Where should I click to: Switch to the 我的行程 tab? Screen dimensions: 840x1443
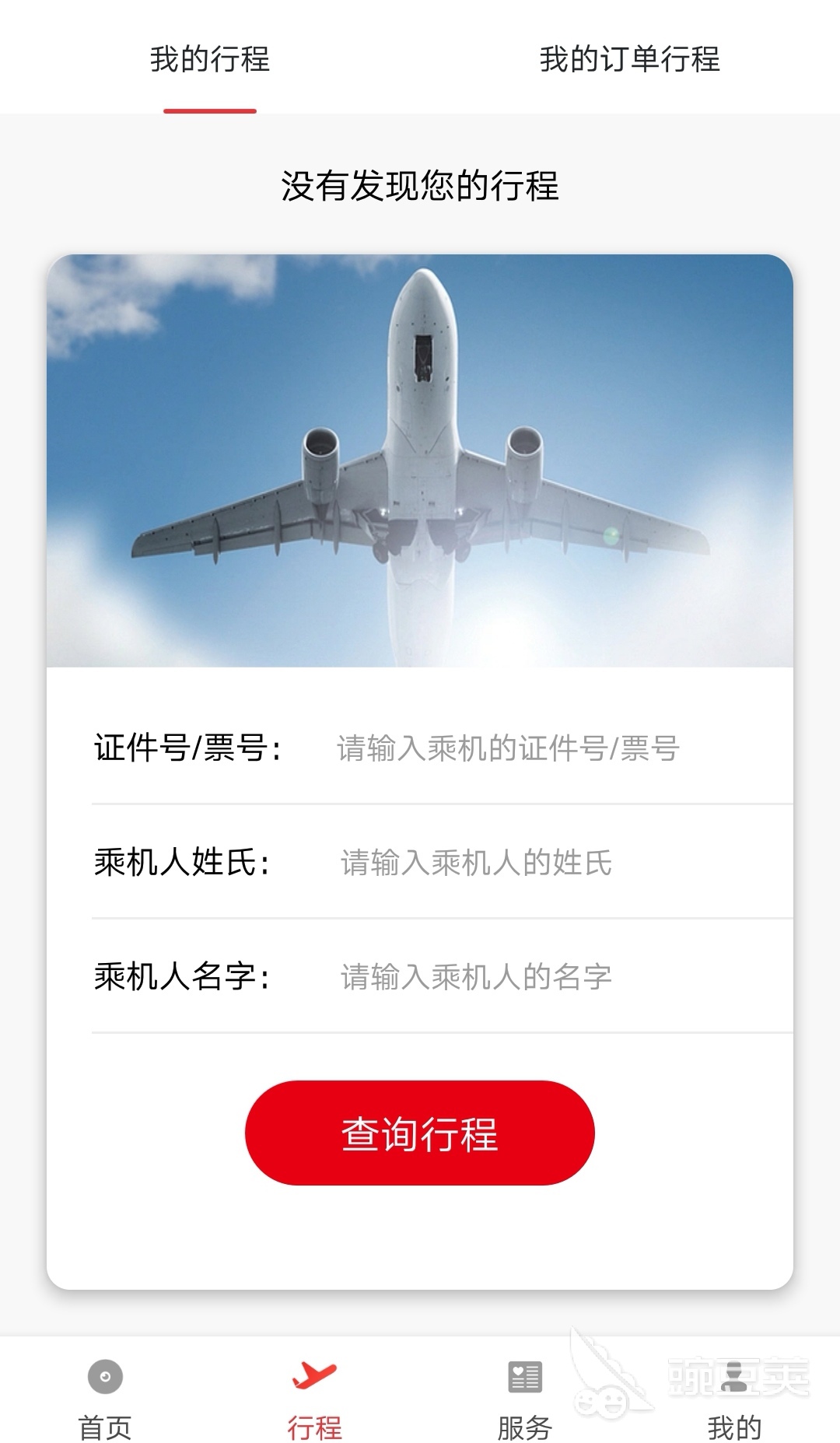[210, 60]
